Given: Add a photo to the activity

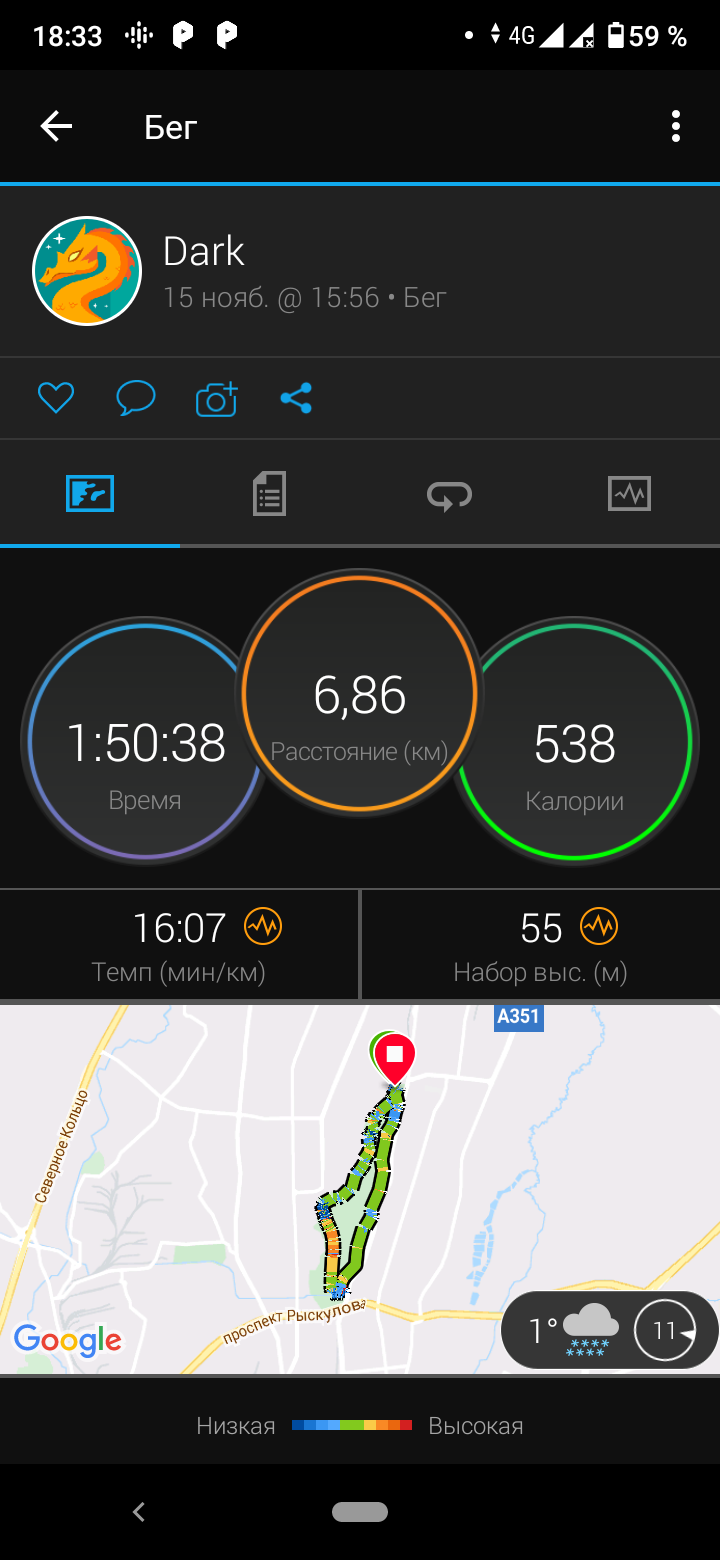Looking at the screenshot, I should click(x=216, y=399).
